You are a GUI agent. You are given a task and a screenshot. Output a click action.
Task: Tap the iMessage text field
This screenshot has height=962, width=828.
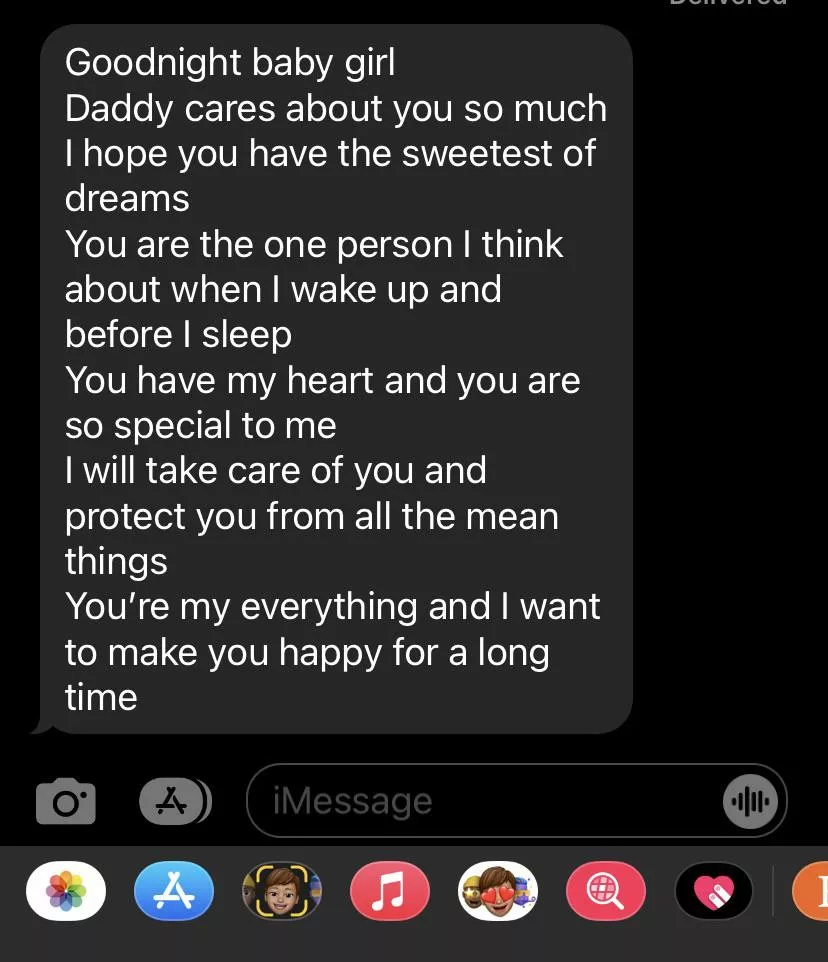(x=480, y=801)
